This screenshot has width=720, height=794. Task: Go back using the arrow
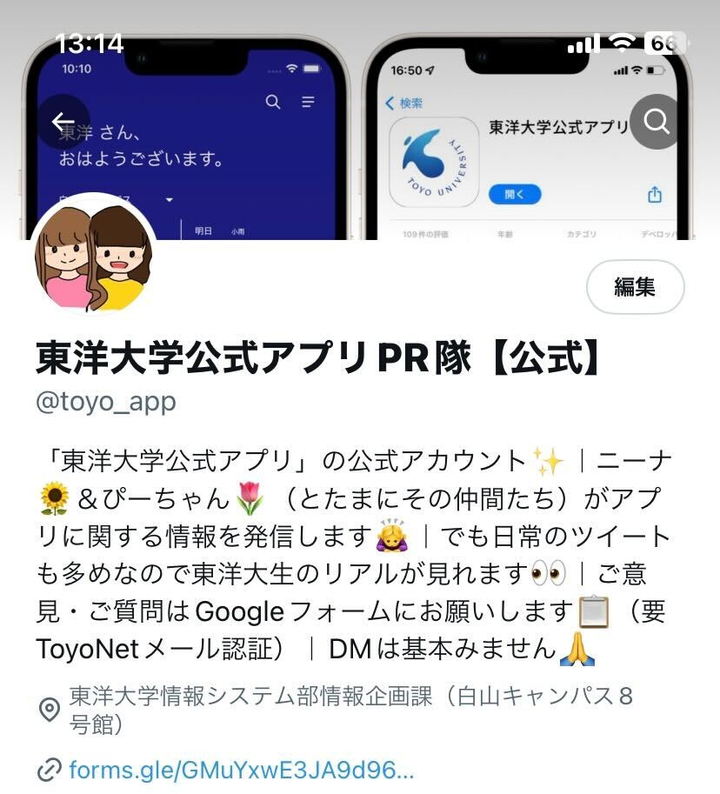click(x=62, y=122)
